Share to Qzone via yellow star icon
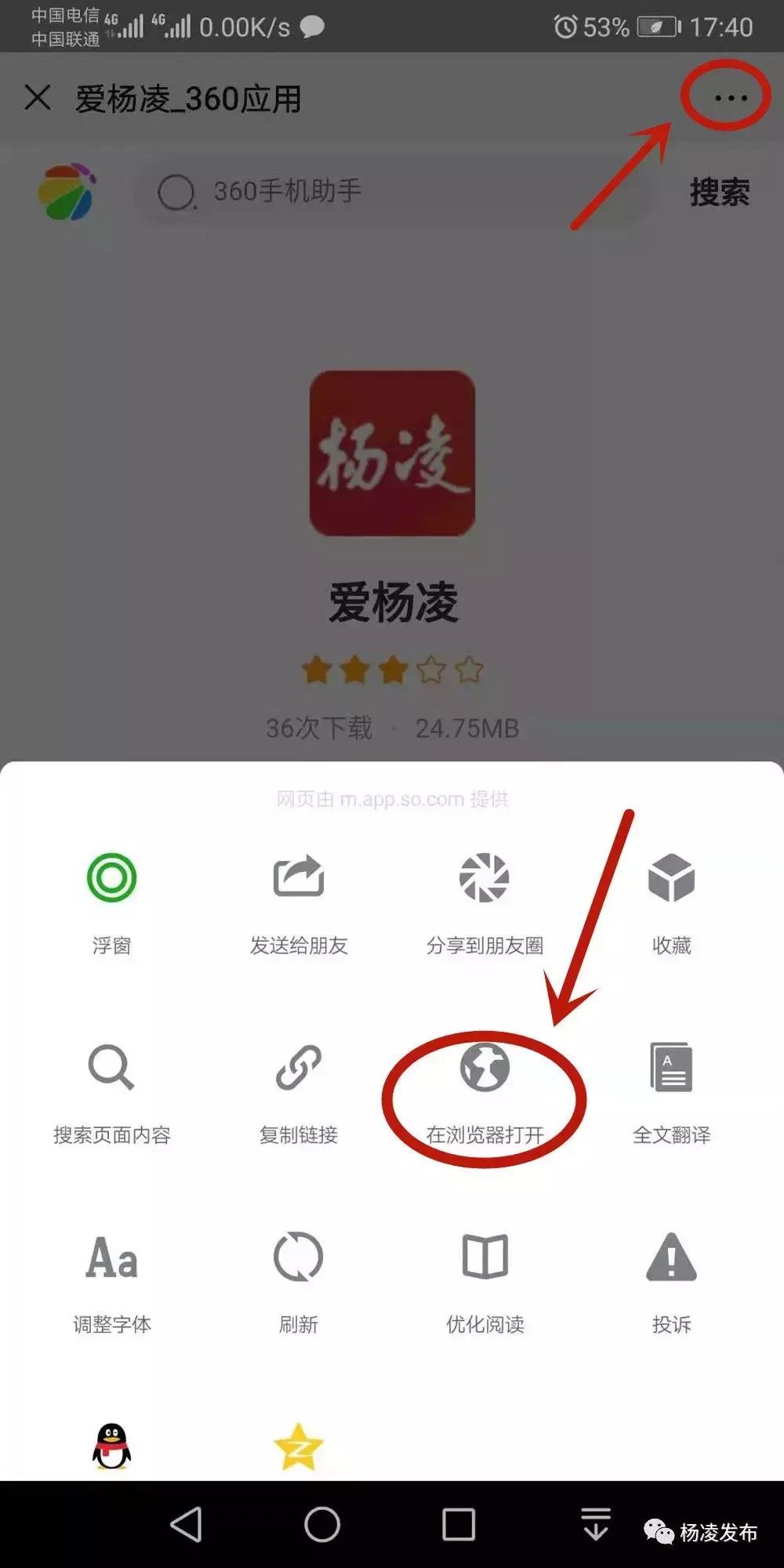Image resolution: width=784 pixels, height=1568 pixels. tap(298, 1446)
